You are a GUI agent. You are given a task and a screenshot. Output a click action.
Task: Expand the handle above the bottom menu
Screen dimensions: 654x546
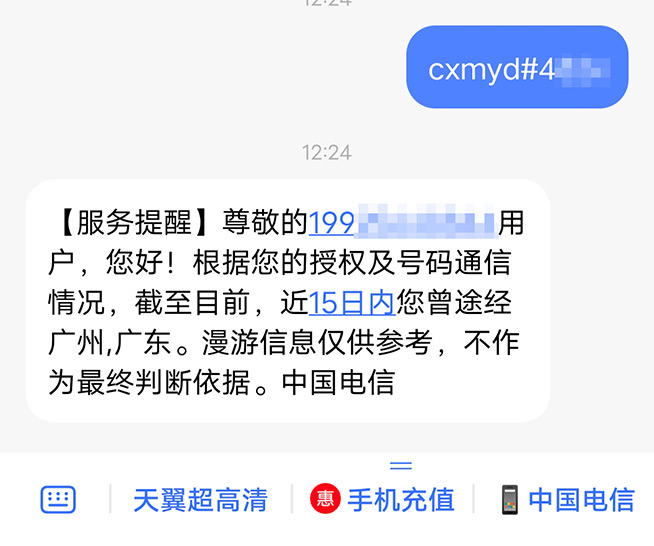(x=401, y=465)
